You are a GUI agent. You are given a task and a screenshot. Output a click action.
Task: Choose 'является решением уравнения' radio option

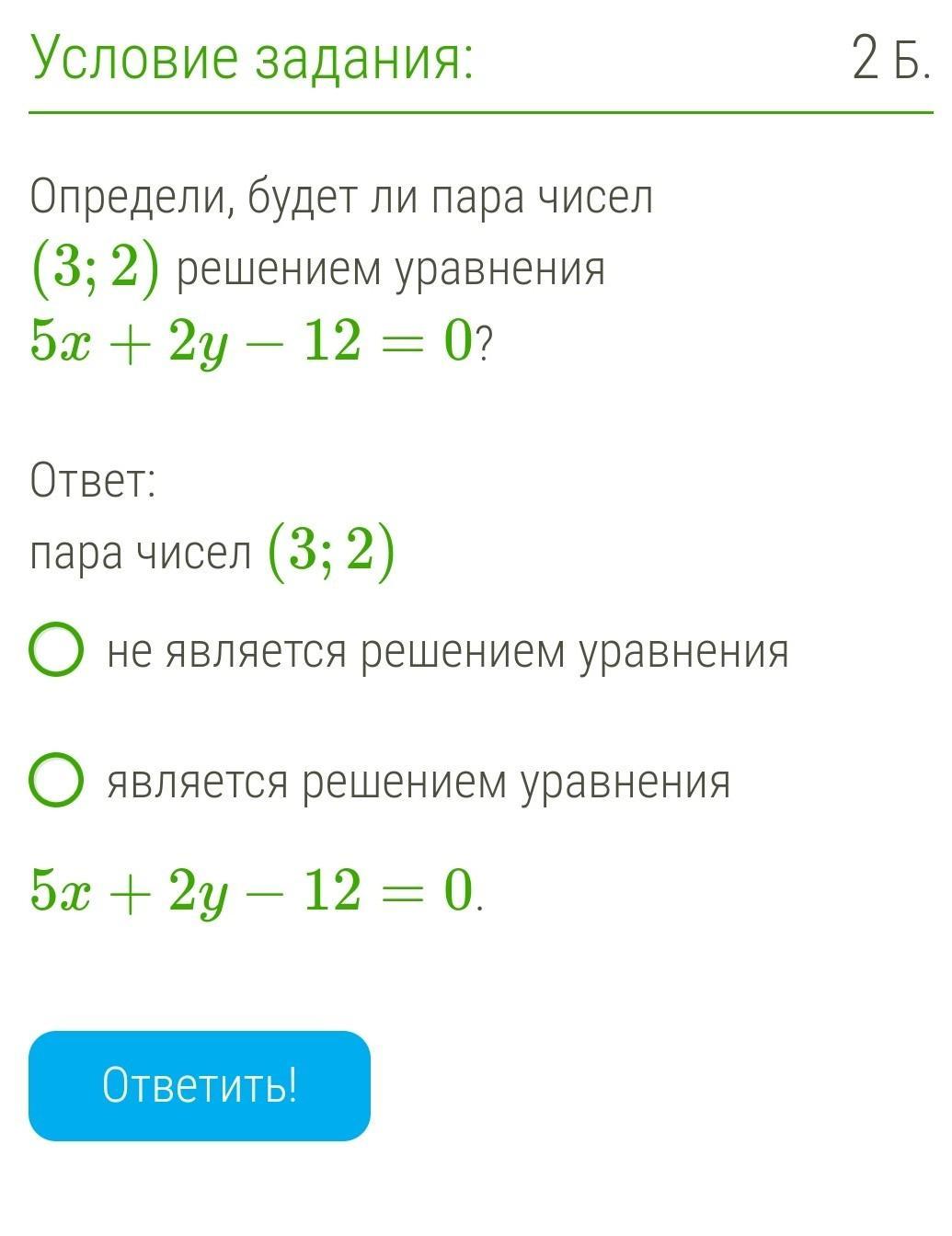pos(57,782)
